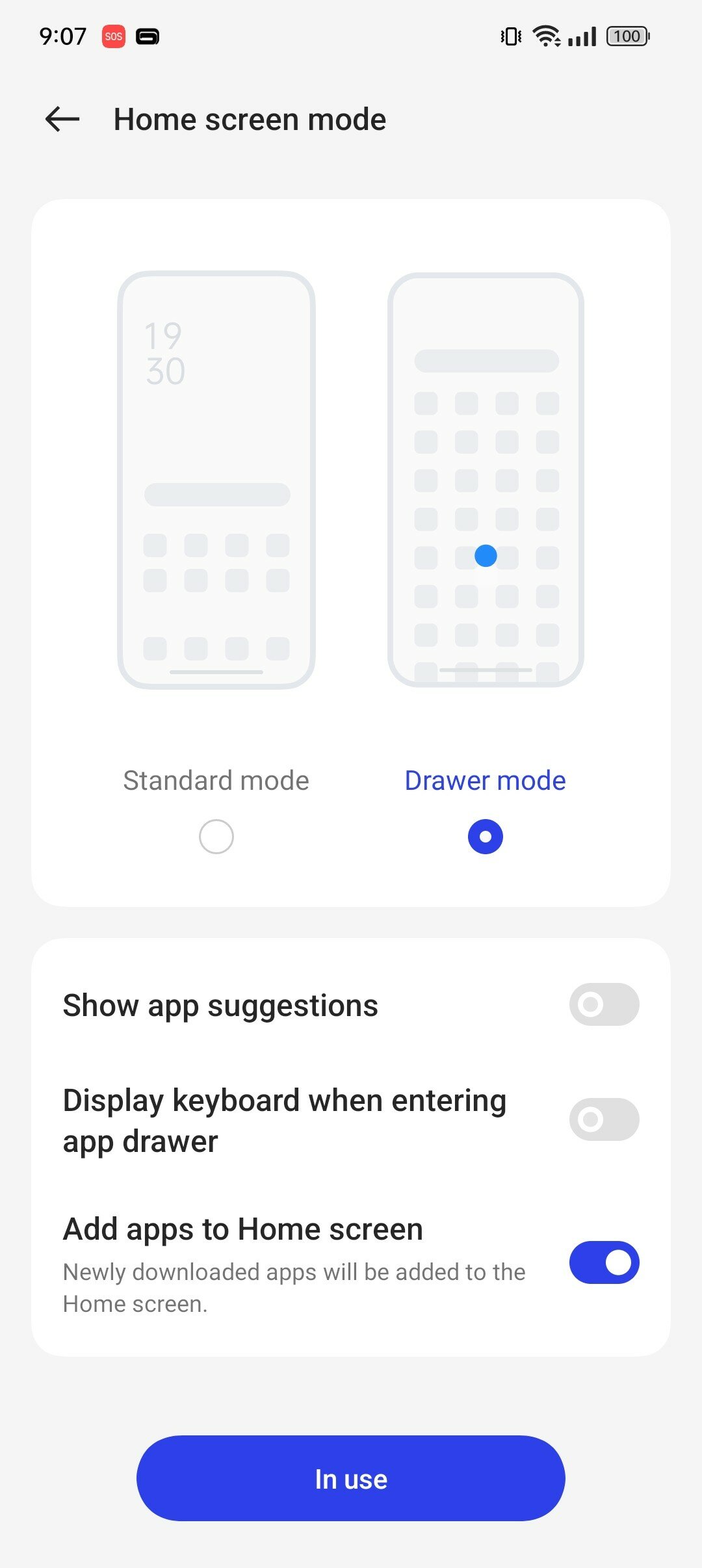Screen dimensions: 702x1568
Task: Tap the Standard mode phone preview
Action: 216,480
